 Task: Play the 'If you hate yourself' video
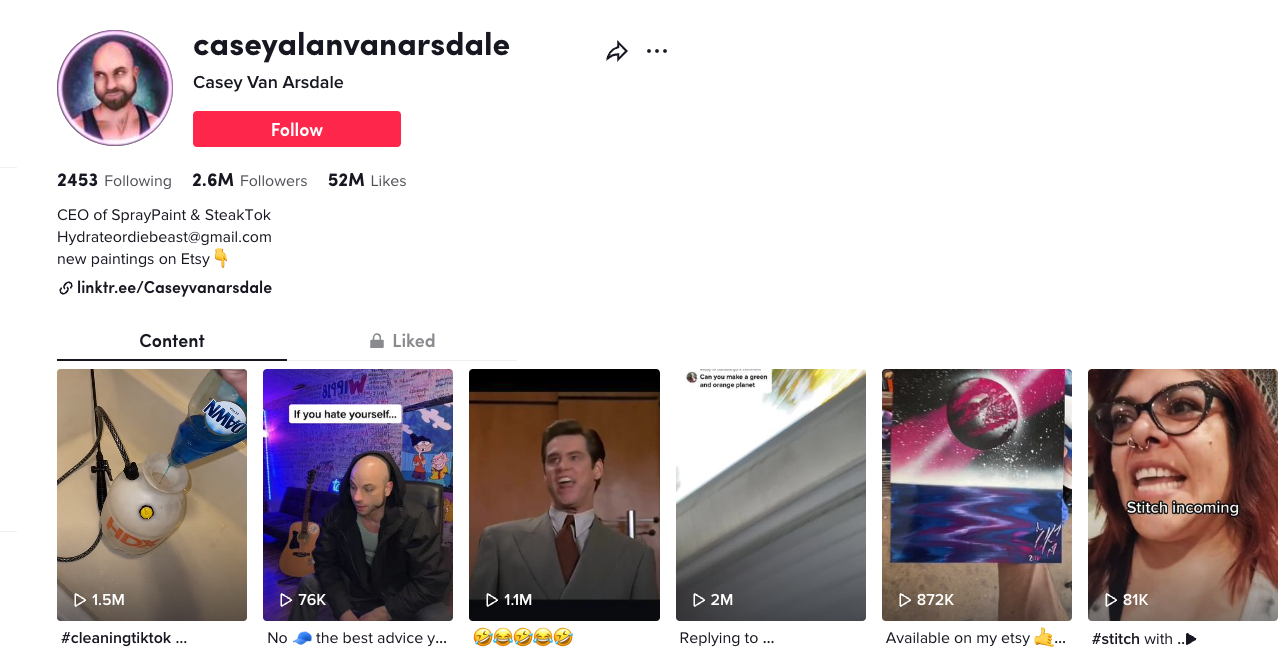(x=358, y=495)
